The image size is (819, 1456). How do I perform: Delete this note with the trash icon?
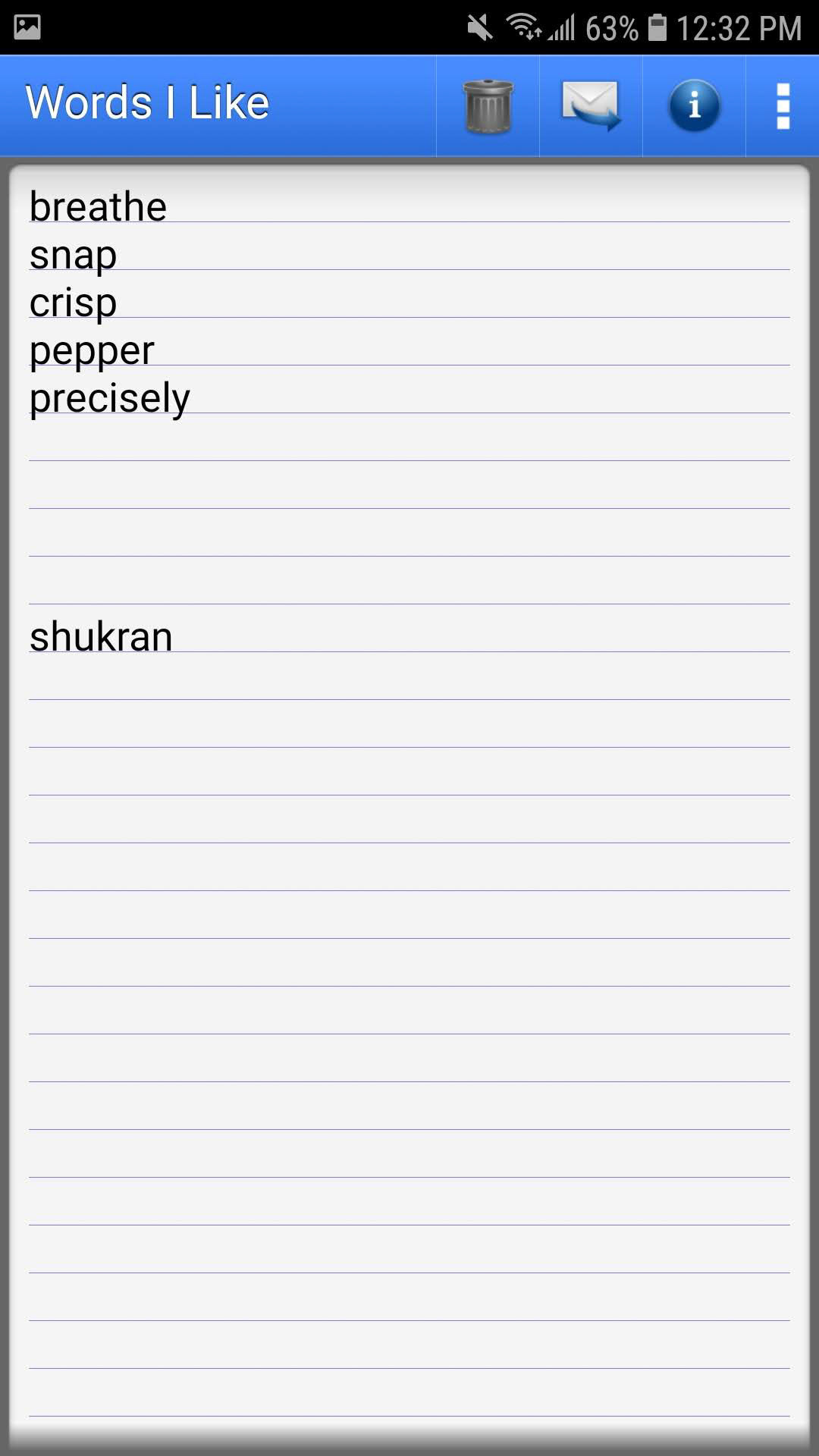coord(488,106)
